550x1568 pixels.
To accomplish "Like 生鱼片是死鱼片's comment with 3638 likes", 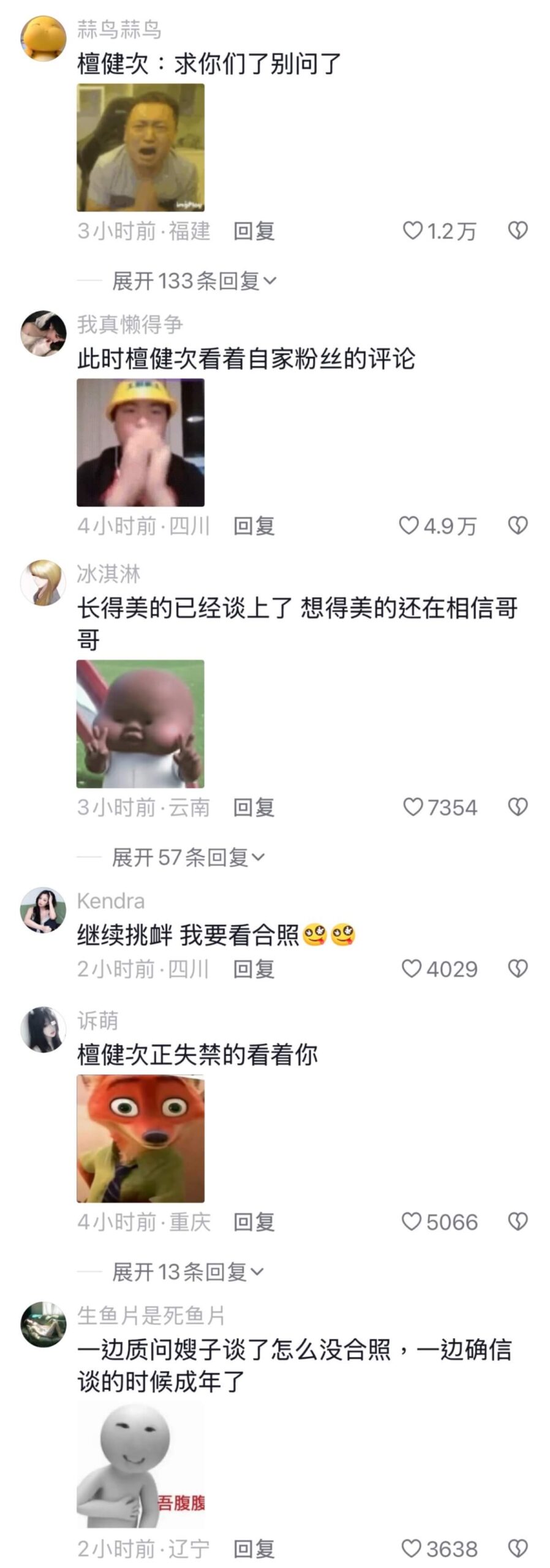I will [x=412, y=1549].
